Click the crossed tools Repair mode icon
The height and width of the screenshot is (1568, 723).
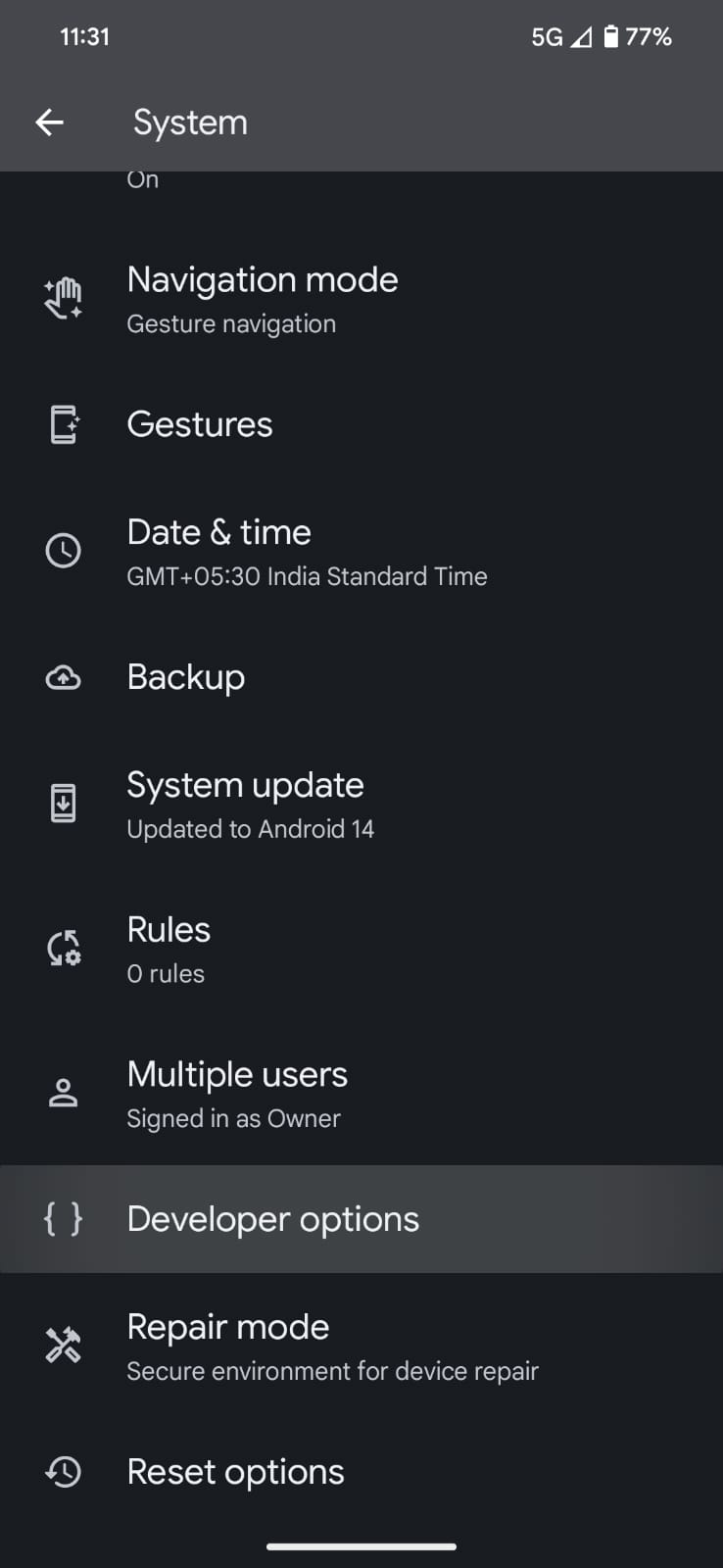[x=65, y=1346]
